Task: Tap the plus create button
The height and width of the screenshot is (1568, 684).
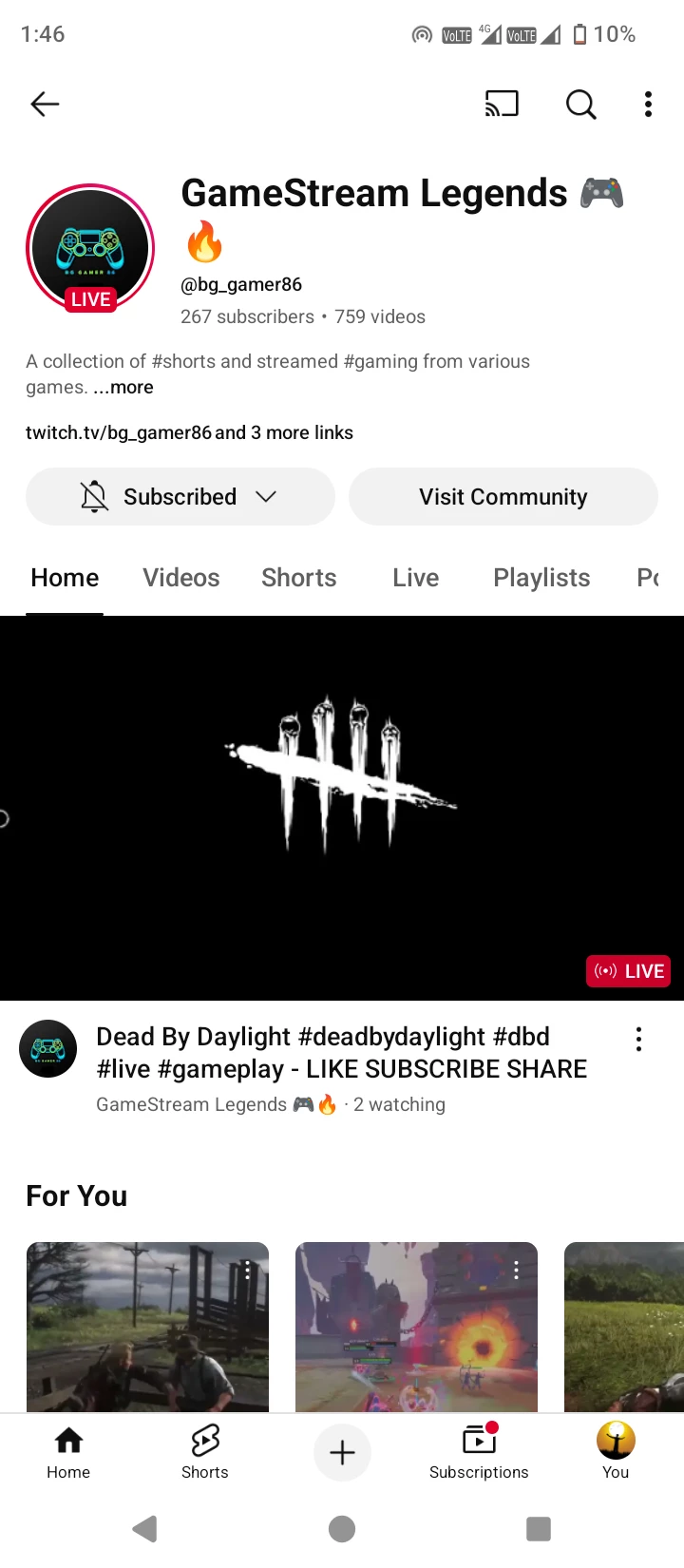Action: point(342,1452)
